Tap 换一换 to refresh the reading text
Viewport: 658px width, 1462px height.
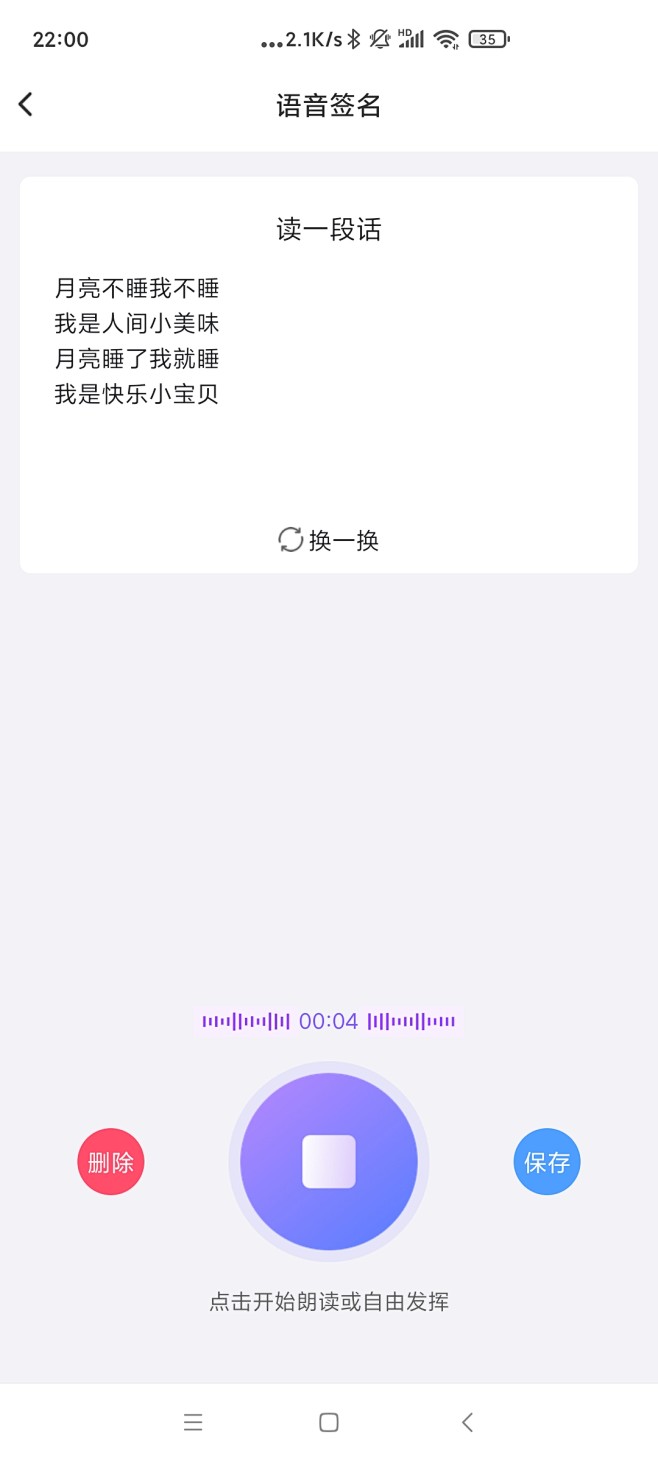[329, 540]
